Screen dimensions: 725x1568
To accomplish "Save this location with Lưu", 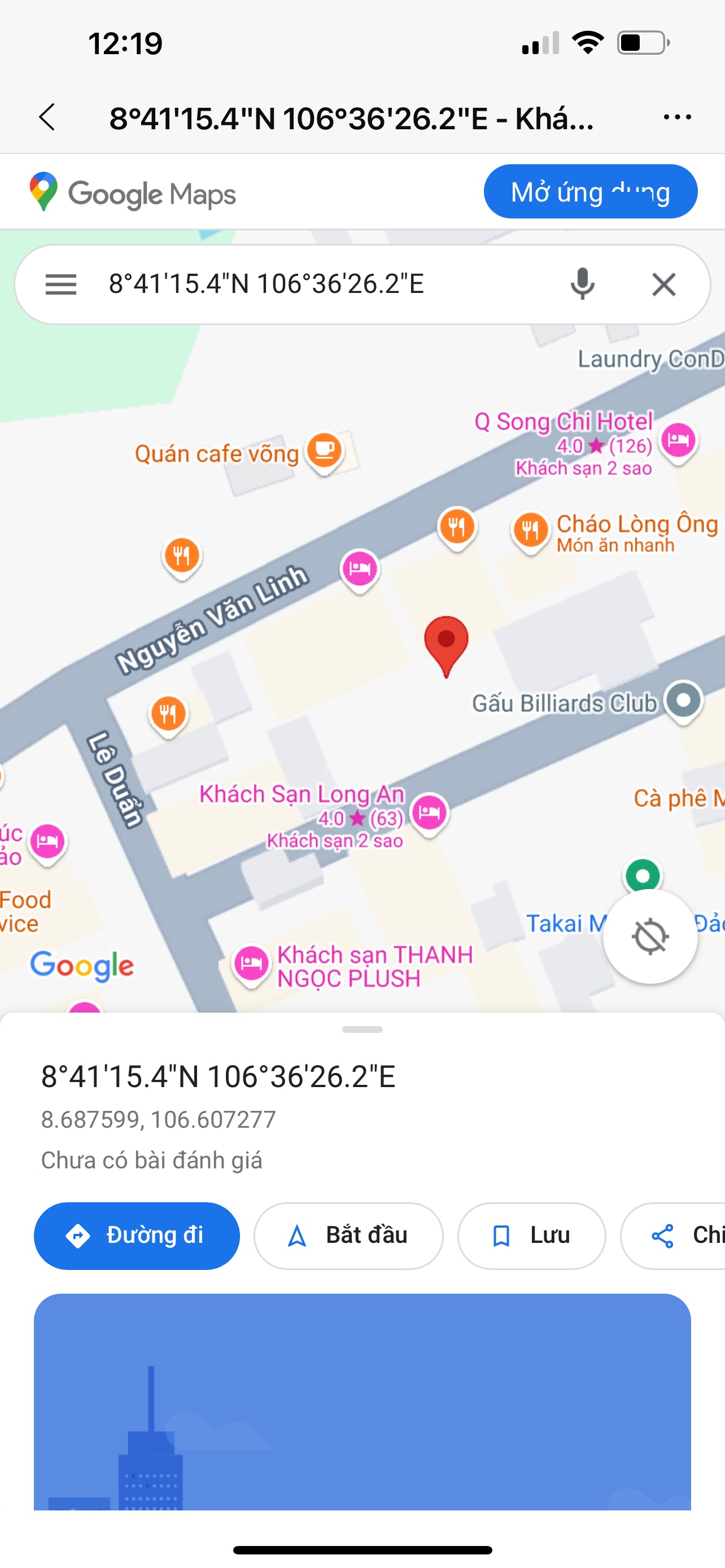I will (531, 1236).
